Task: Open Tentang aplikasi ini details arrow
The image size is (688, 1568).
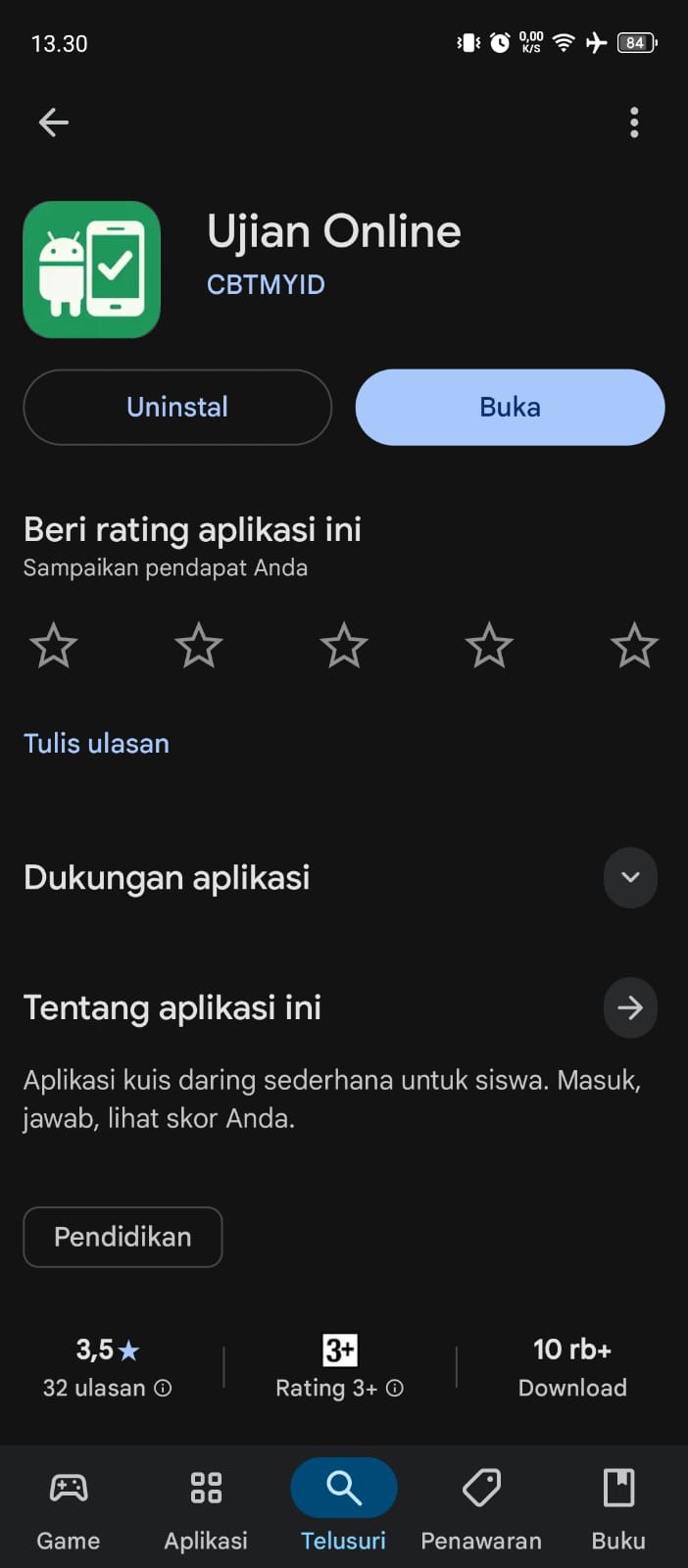Action: point(630,1007)
